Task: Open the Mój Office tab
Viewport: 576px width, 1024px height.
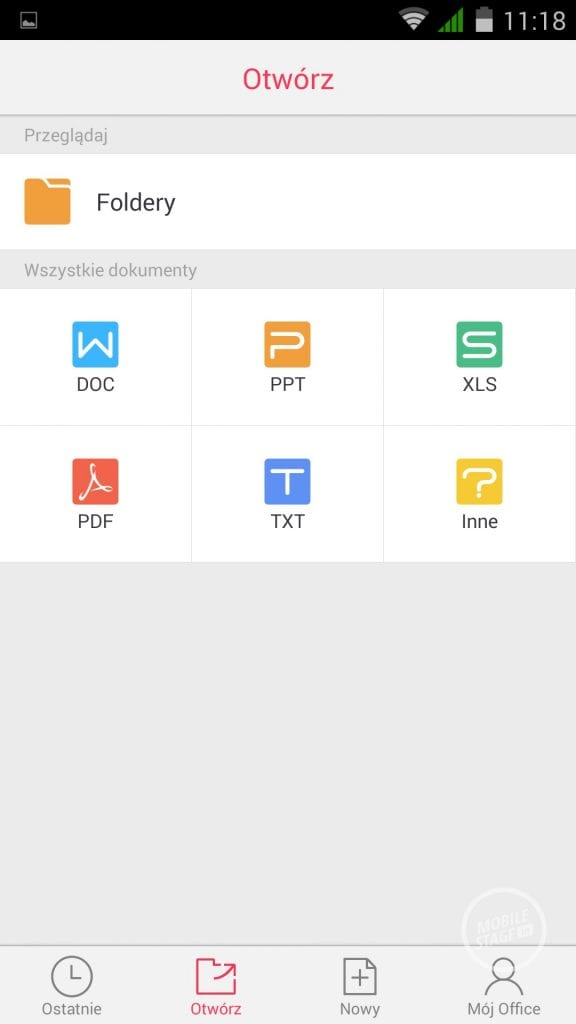Action: point(504,985)
